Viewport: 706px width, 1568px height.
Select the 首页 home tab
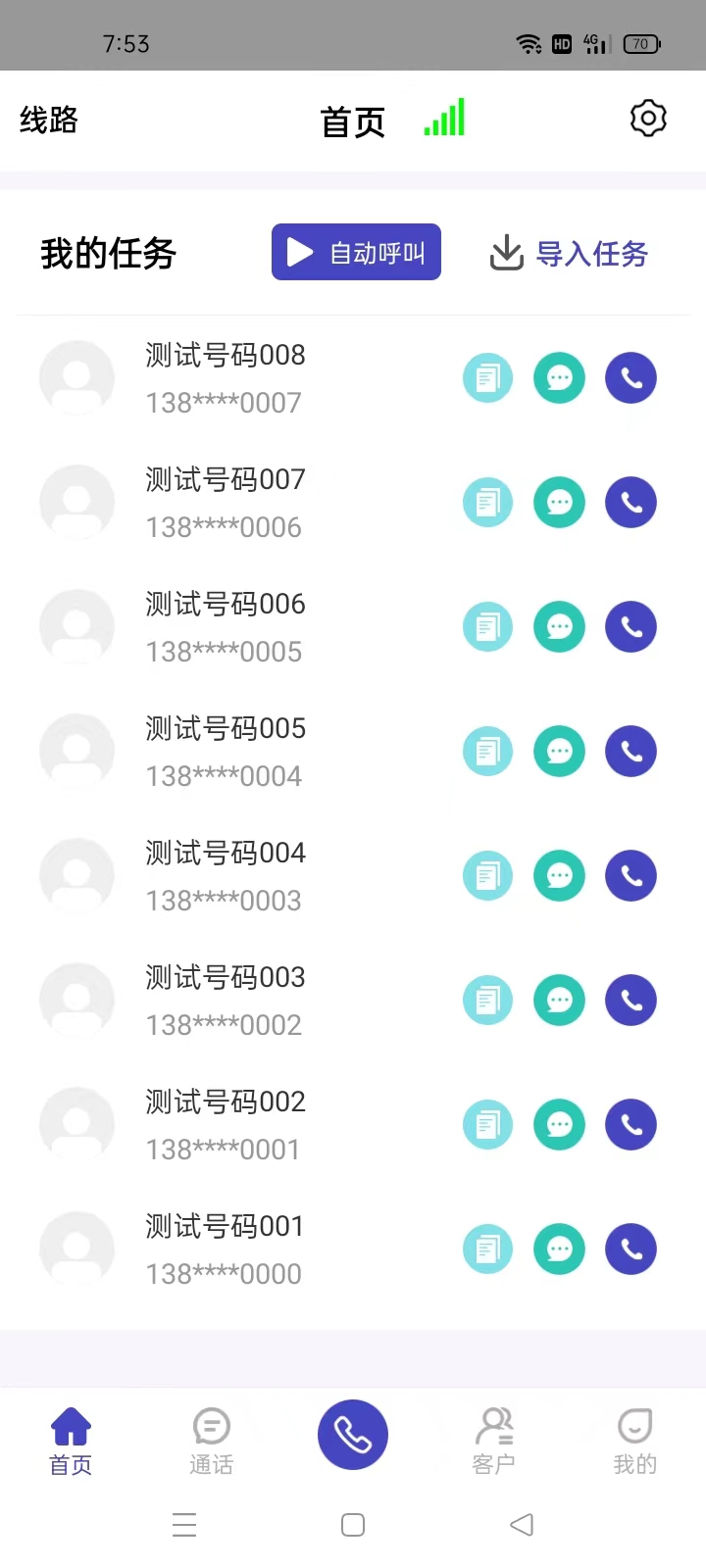click(71, 1441)
